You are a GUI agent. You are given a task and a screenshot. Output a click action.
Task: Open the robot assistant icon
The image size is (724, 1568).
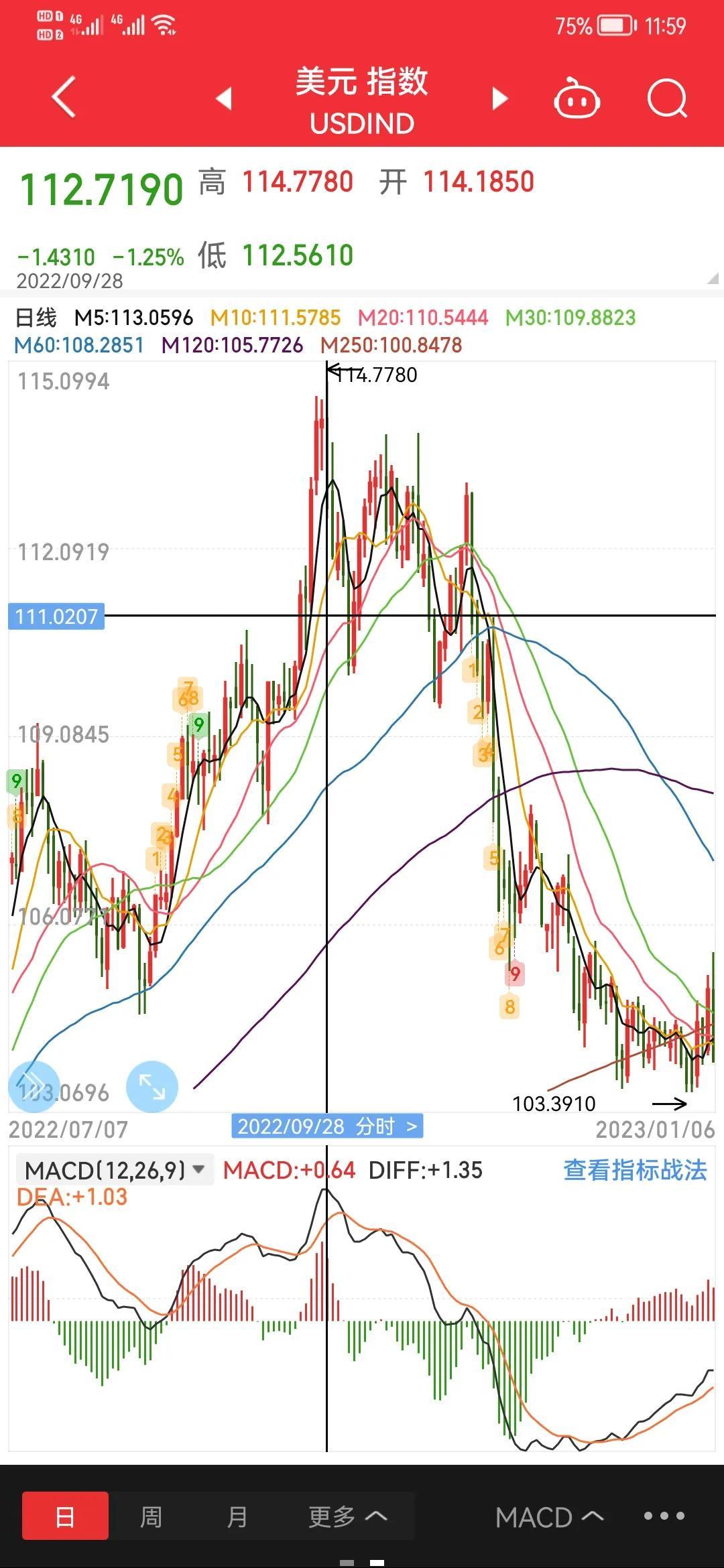pos(577,98)
